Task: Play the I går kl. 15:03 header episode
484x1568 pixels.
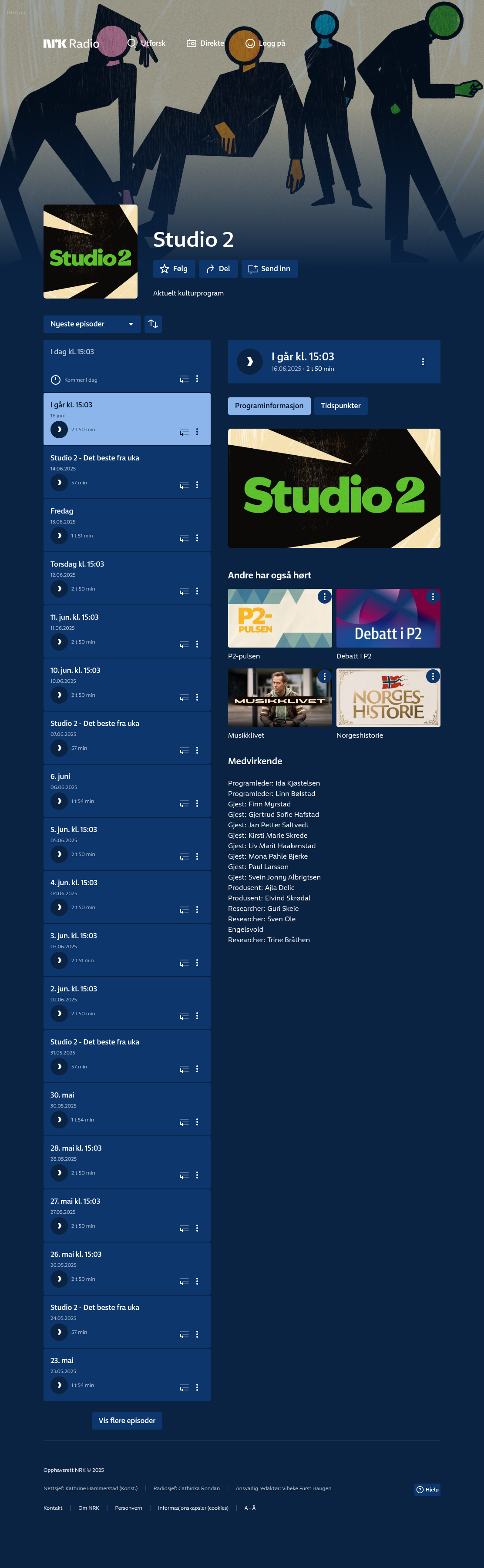Action: [x=249, y=362]
